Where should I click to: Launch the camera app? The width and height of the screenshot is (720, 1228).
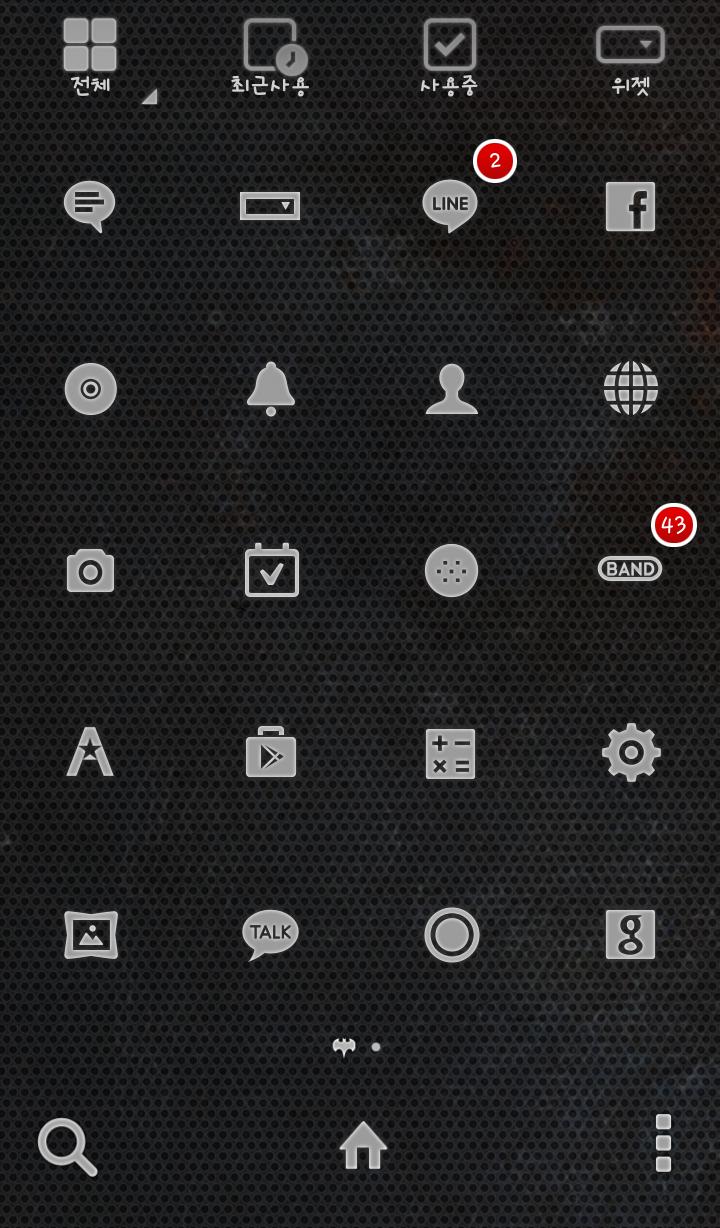pos(90,571)
